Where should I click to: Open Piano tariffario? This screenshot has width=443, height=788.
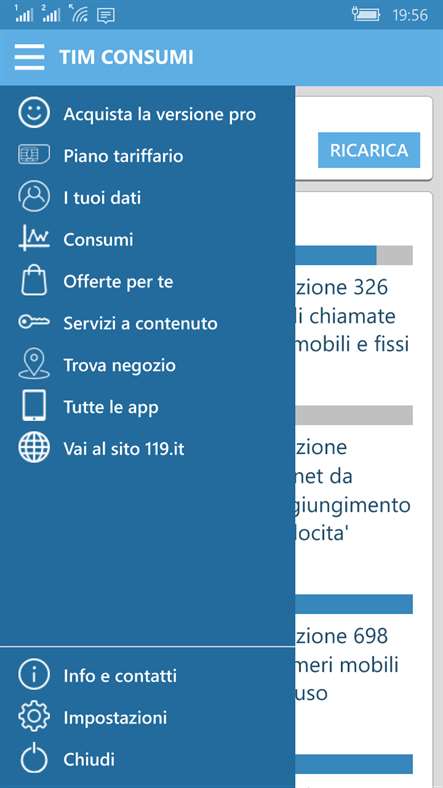click(148, 156)
